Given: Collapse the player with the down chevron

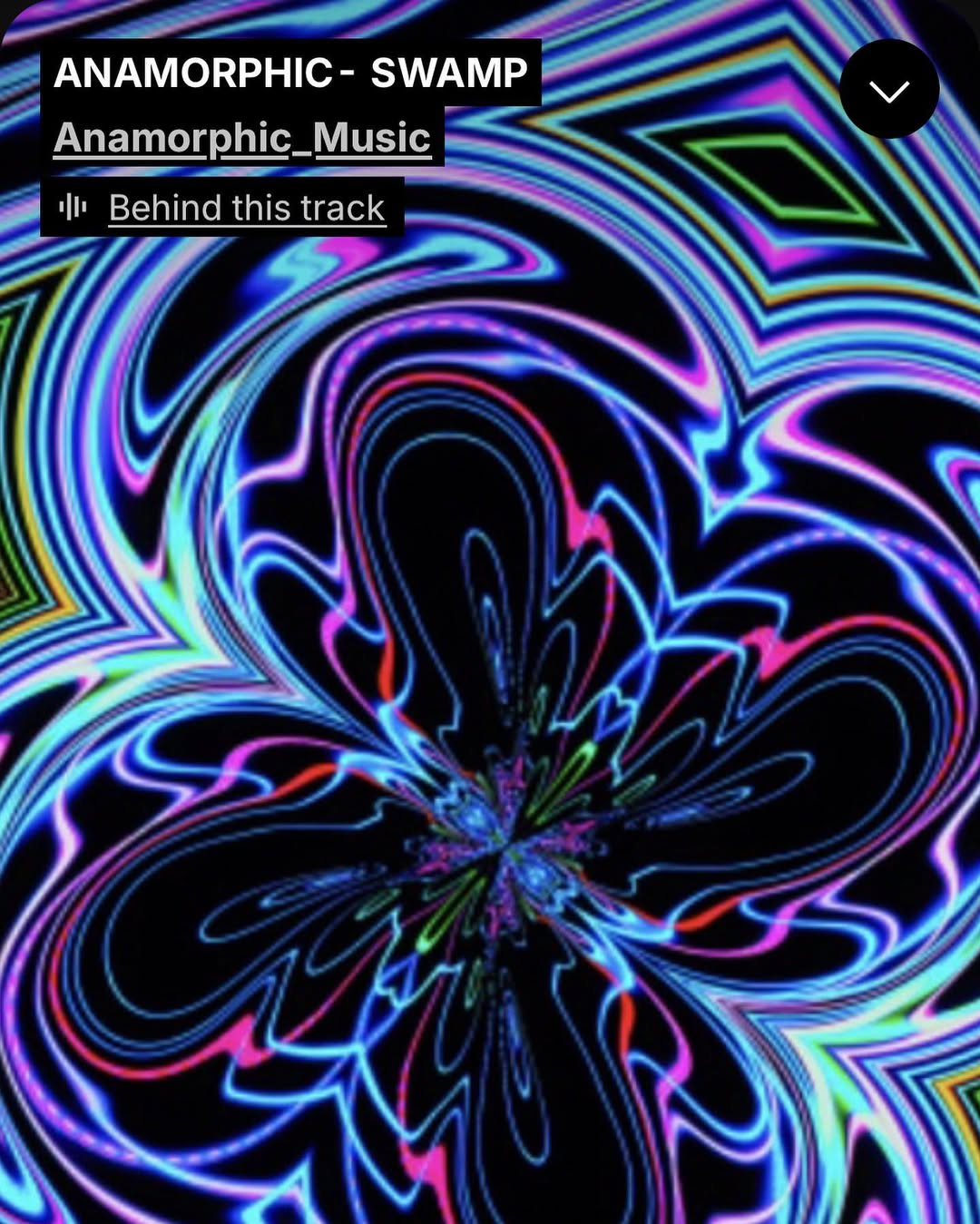Looking at the screenshot, I should coord(888,90).
